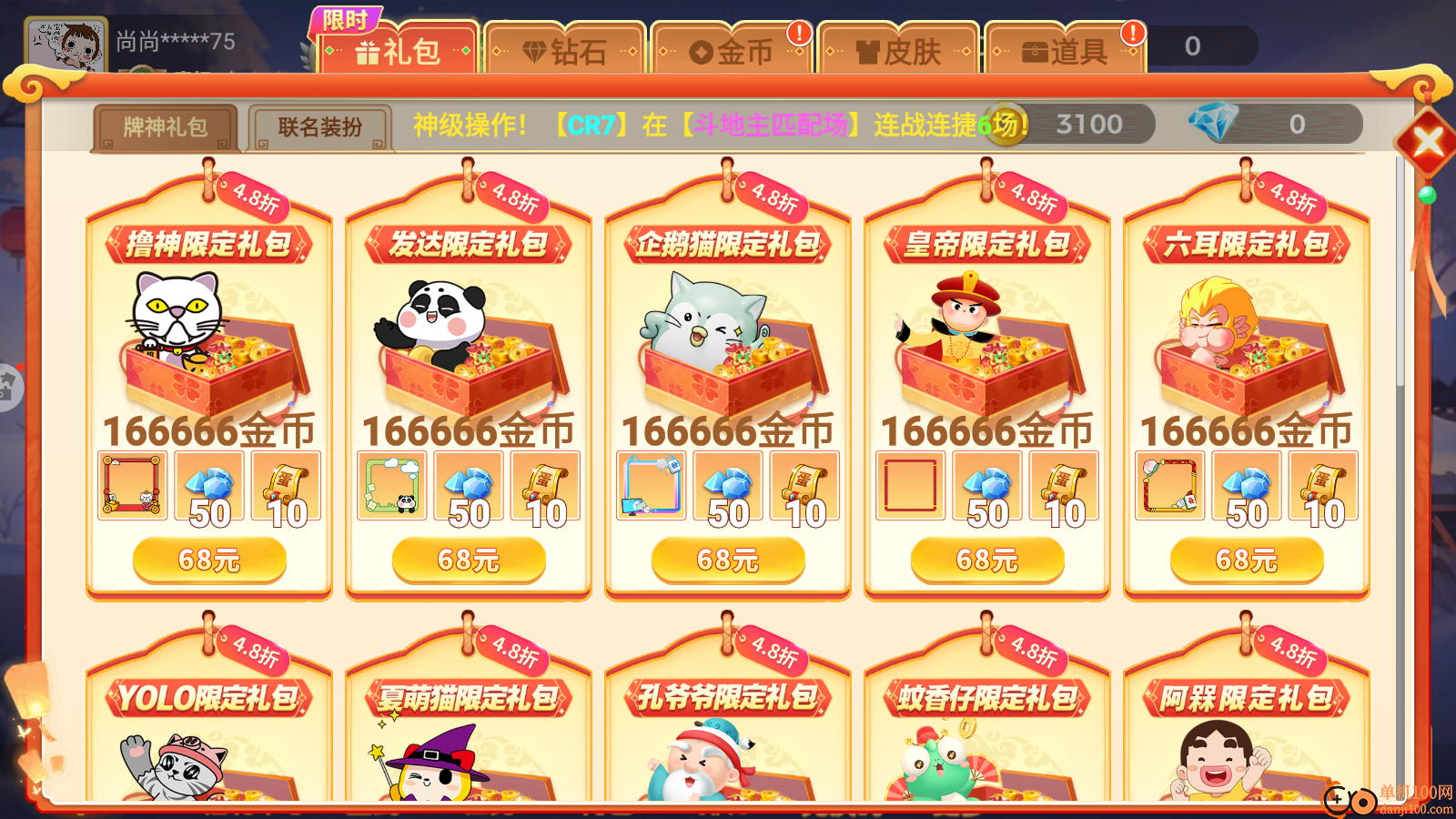Open the YOLO限定礼包 card
This screenshot has width=1456, height=819.
pos(209,728)
